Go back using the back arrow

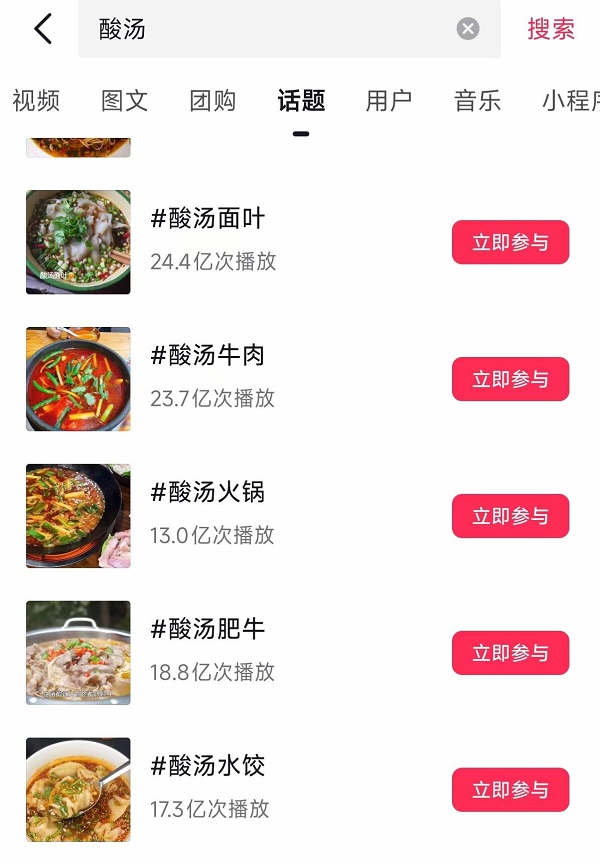pos(43,29)
